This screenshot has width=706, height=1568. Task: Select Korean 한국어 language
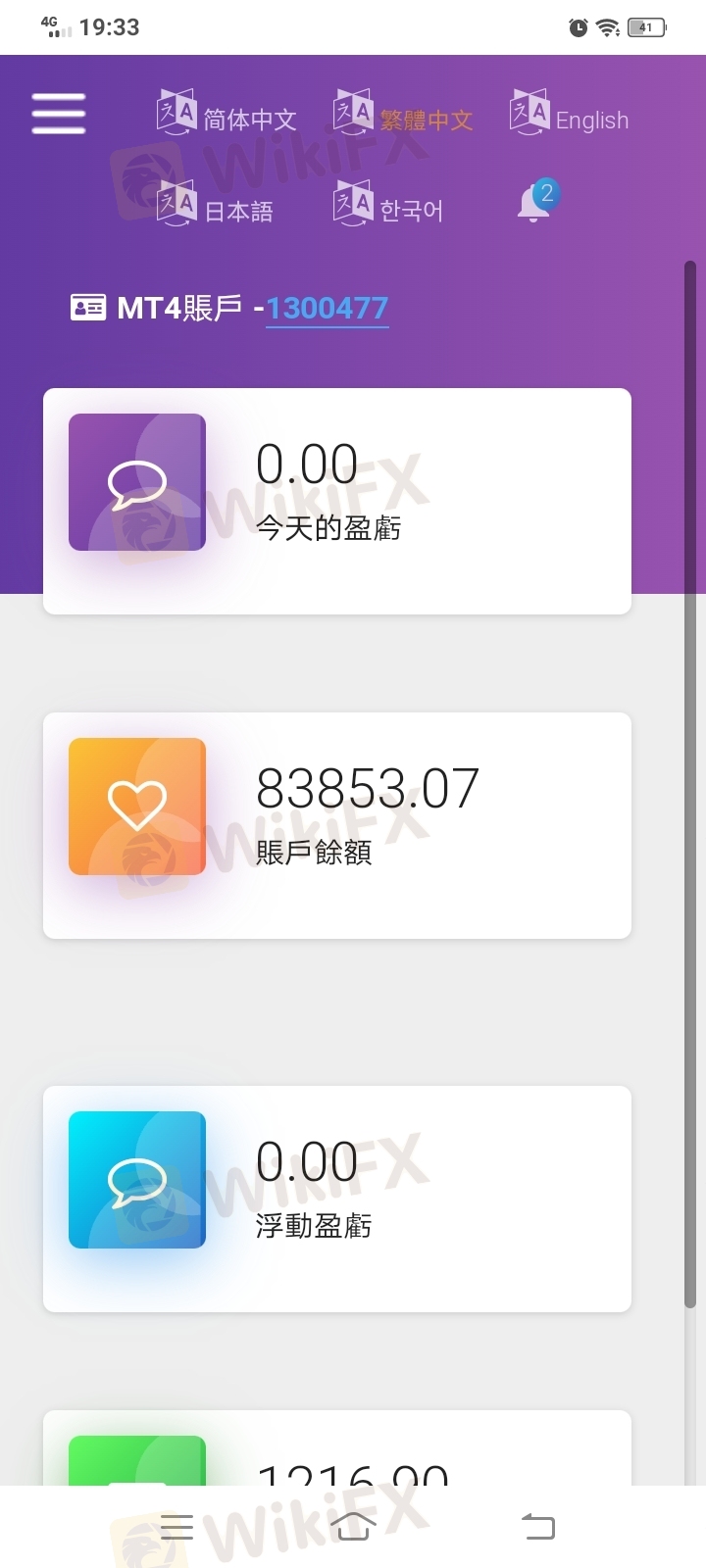tap(388, 204)
